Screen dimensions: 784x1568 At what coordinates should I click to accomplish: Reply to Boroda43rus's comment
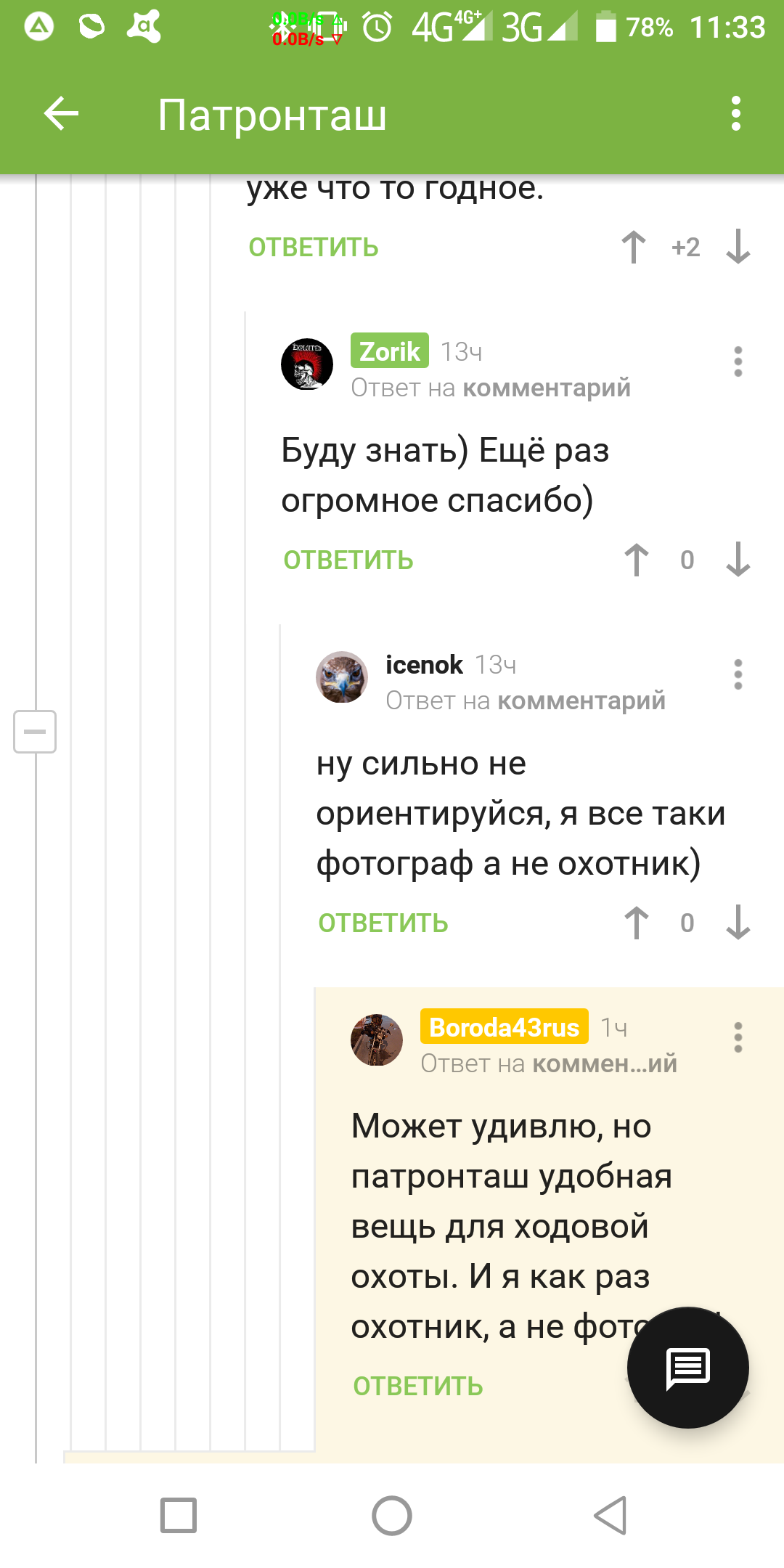pos(417,1387)
